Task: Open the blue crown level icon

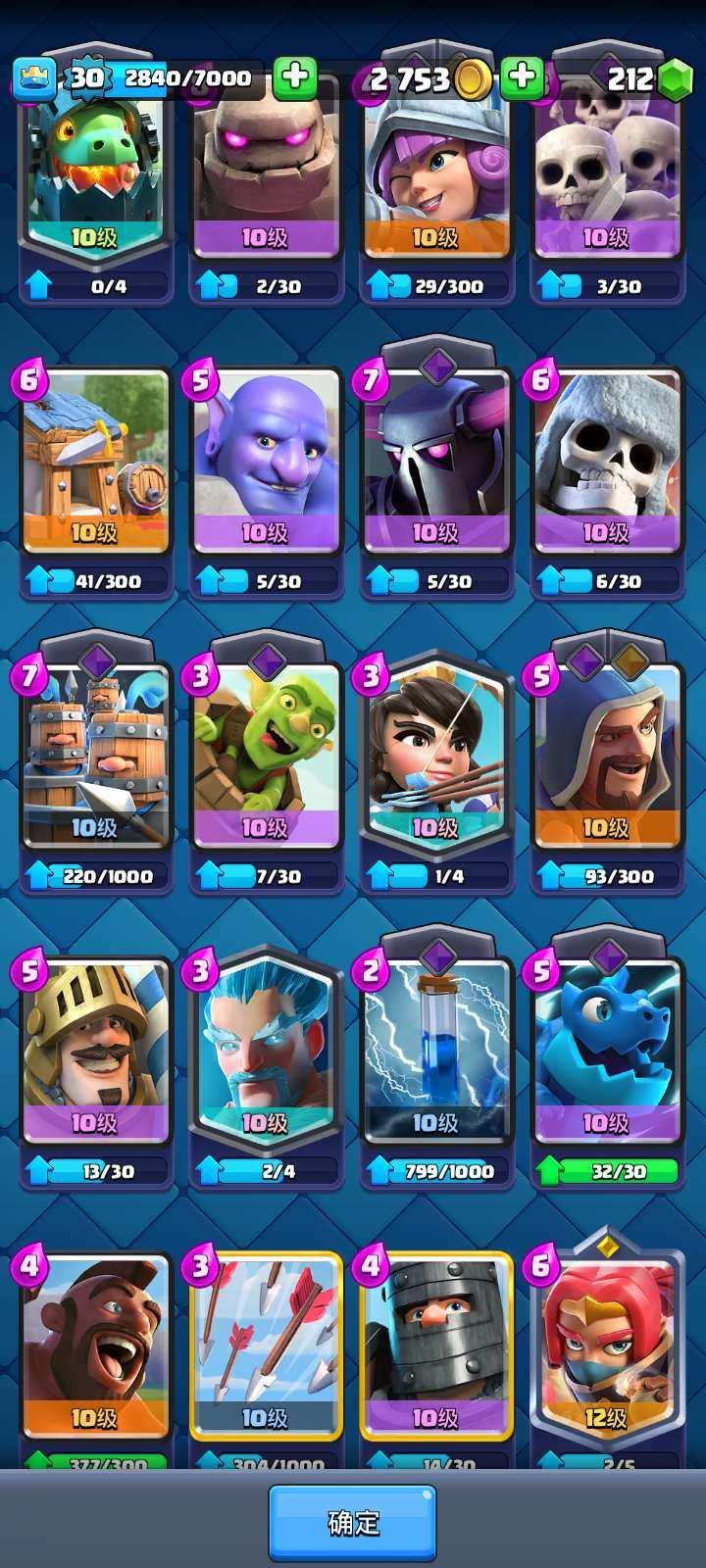Action: click(35, 78)
